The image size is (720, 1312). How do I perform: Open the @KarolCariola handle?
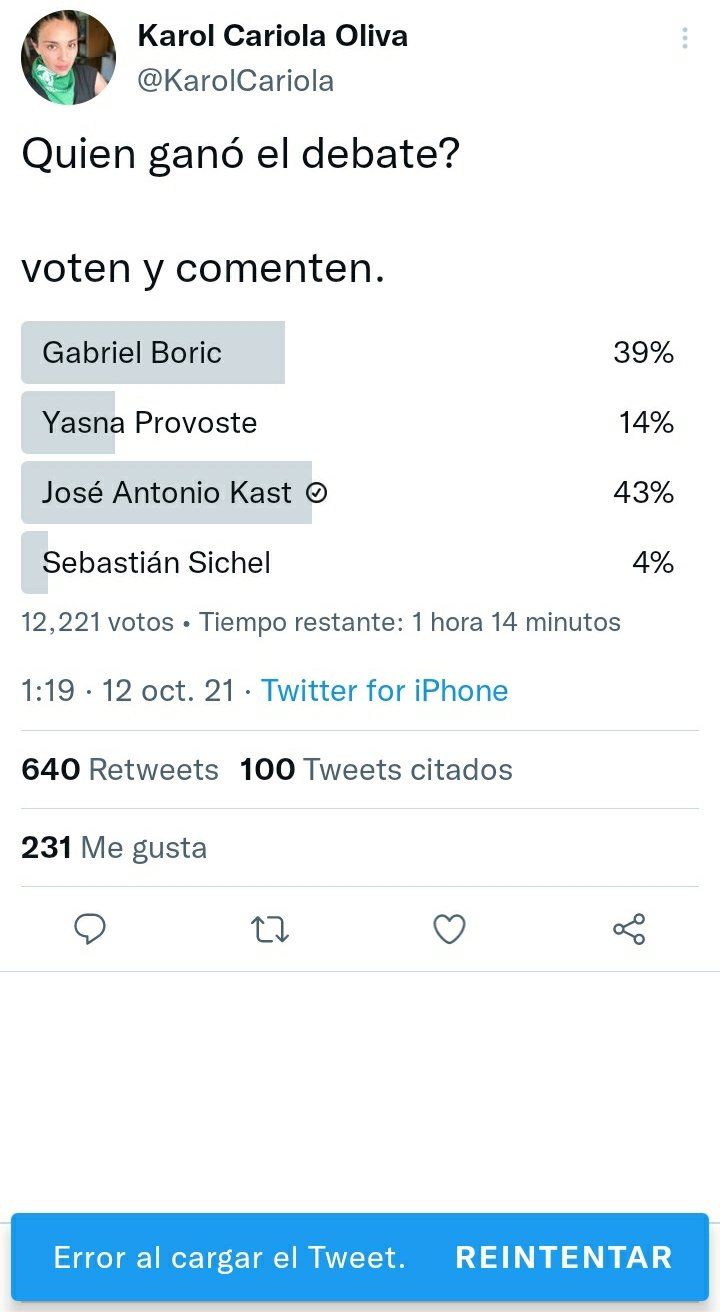pyautogui.click(x=235, y=81)
